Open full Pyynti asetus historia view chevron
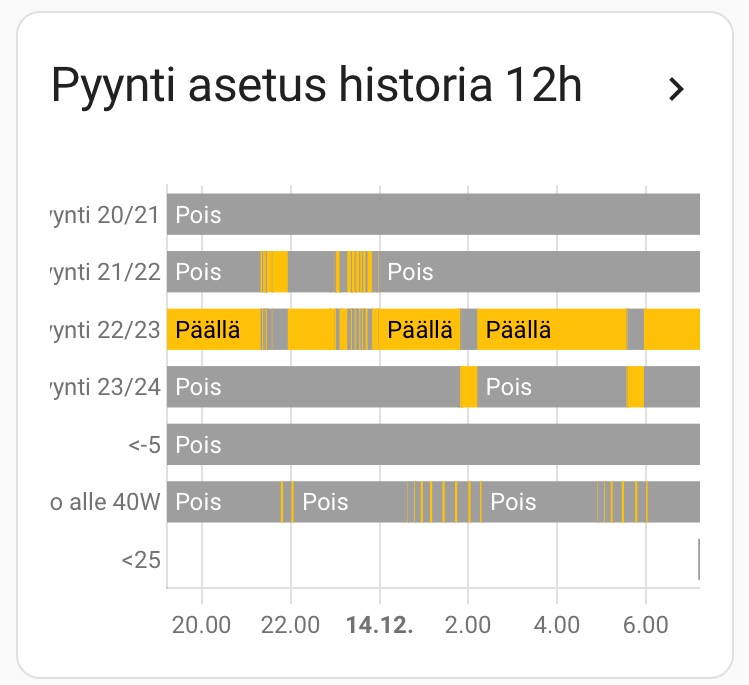 click(x=677, y=89)
